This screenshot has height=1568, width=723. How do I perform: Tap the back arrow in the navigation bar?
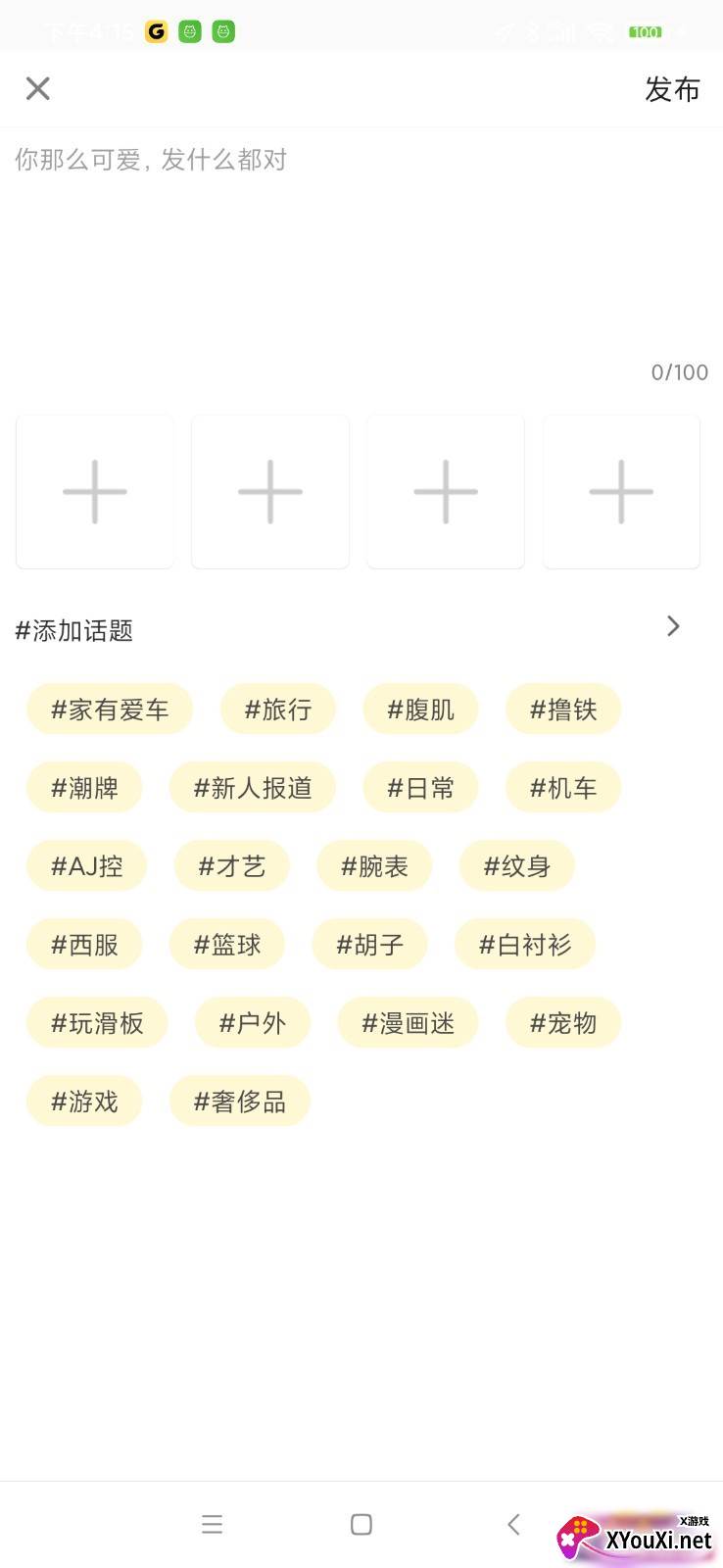[x=513, y=1524]
